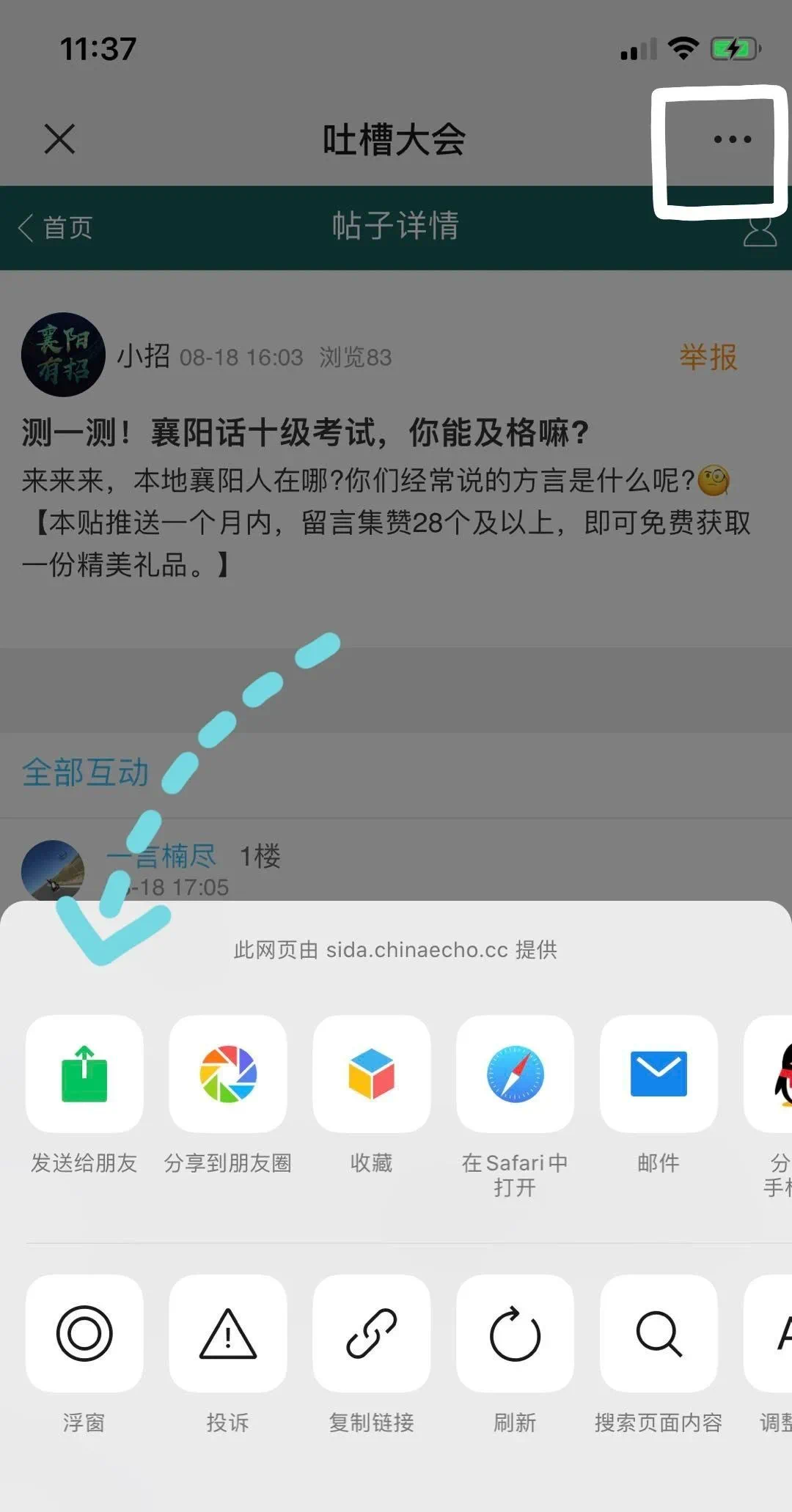Go back to 首页
The width and height of the screenshot is (792, 1512).
point(56,227)
